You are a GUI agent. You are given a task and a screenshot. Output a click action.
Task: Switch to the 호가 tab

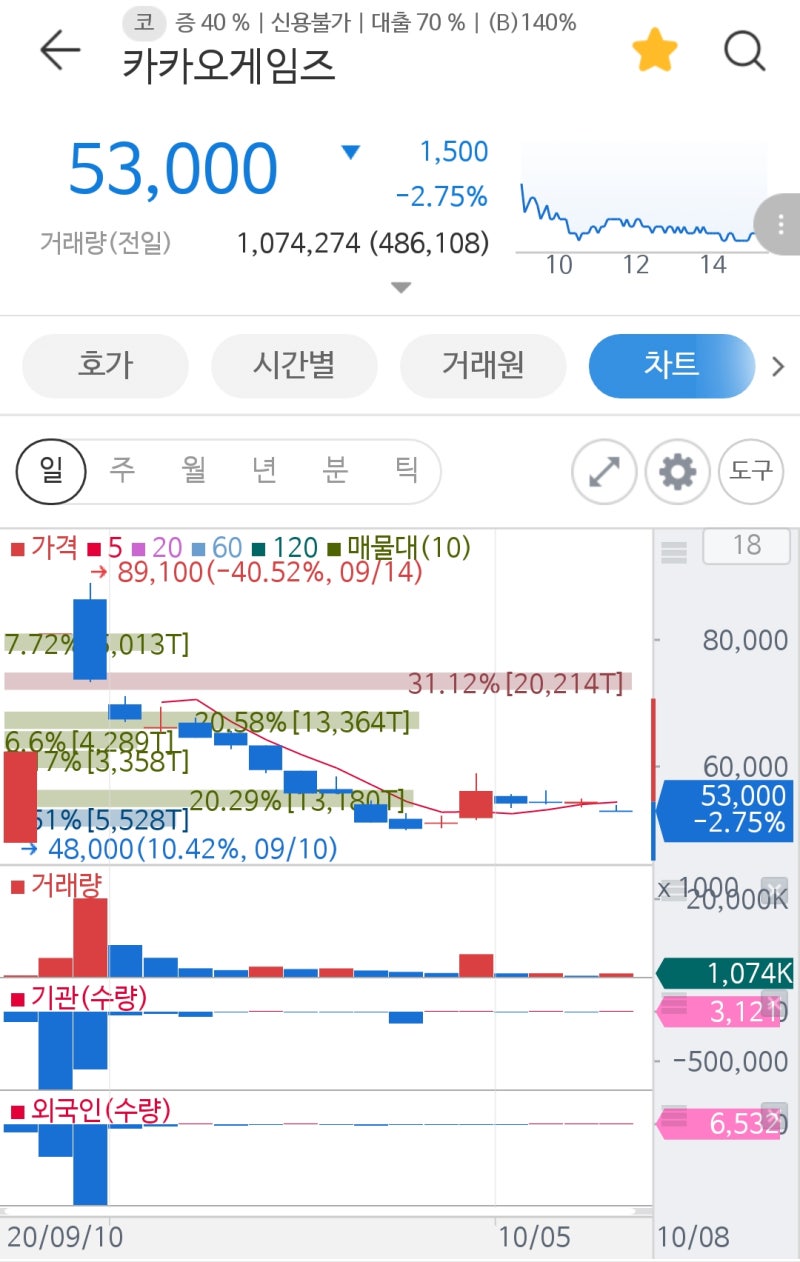point(104,366)
